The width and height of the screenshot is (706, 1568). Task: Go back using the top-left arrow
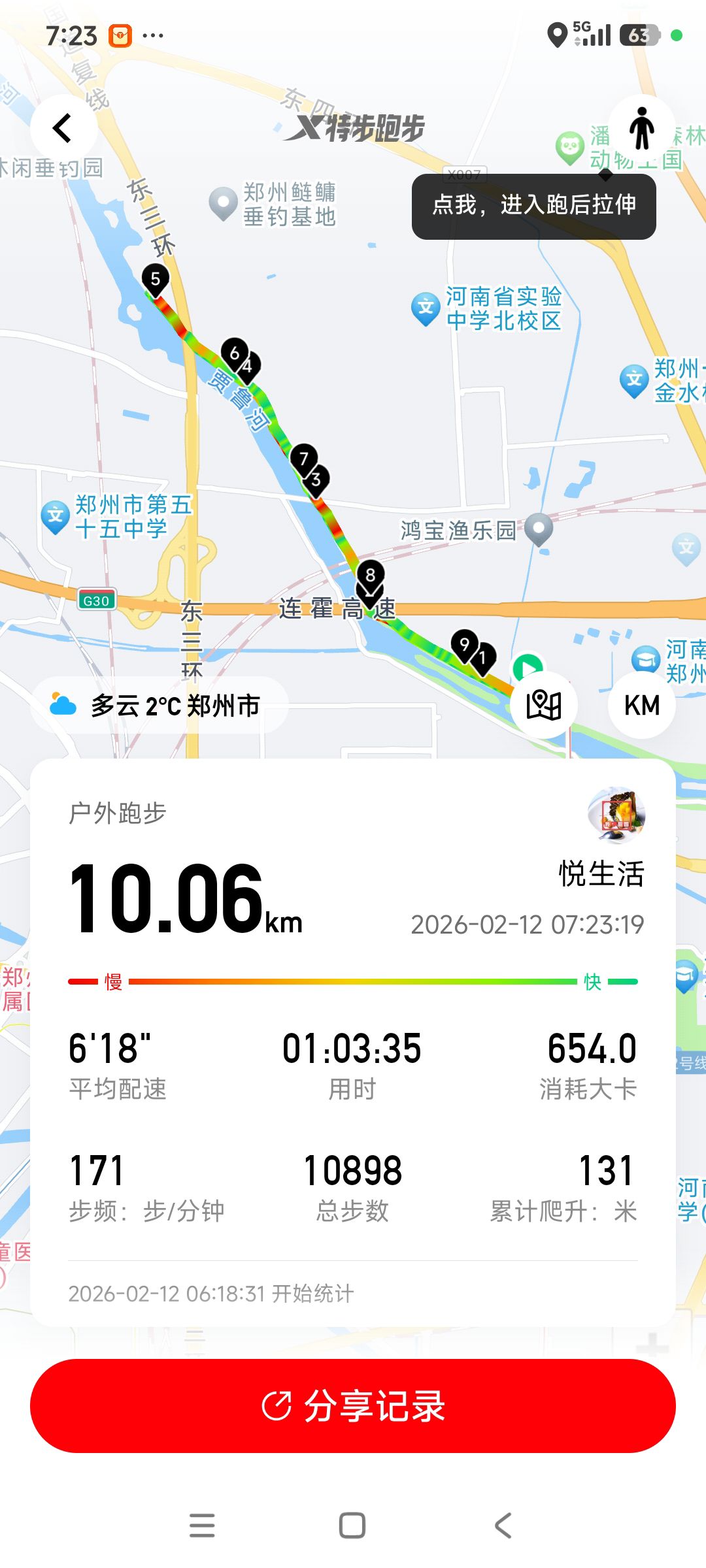pos(63,128)
